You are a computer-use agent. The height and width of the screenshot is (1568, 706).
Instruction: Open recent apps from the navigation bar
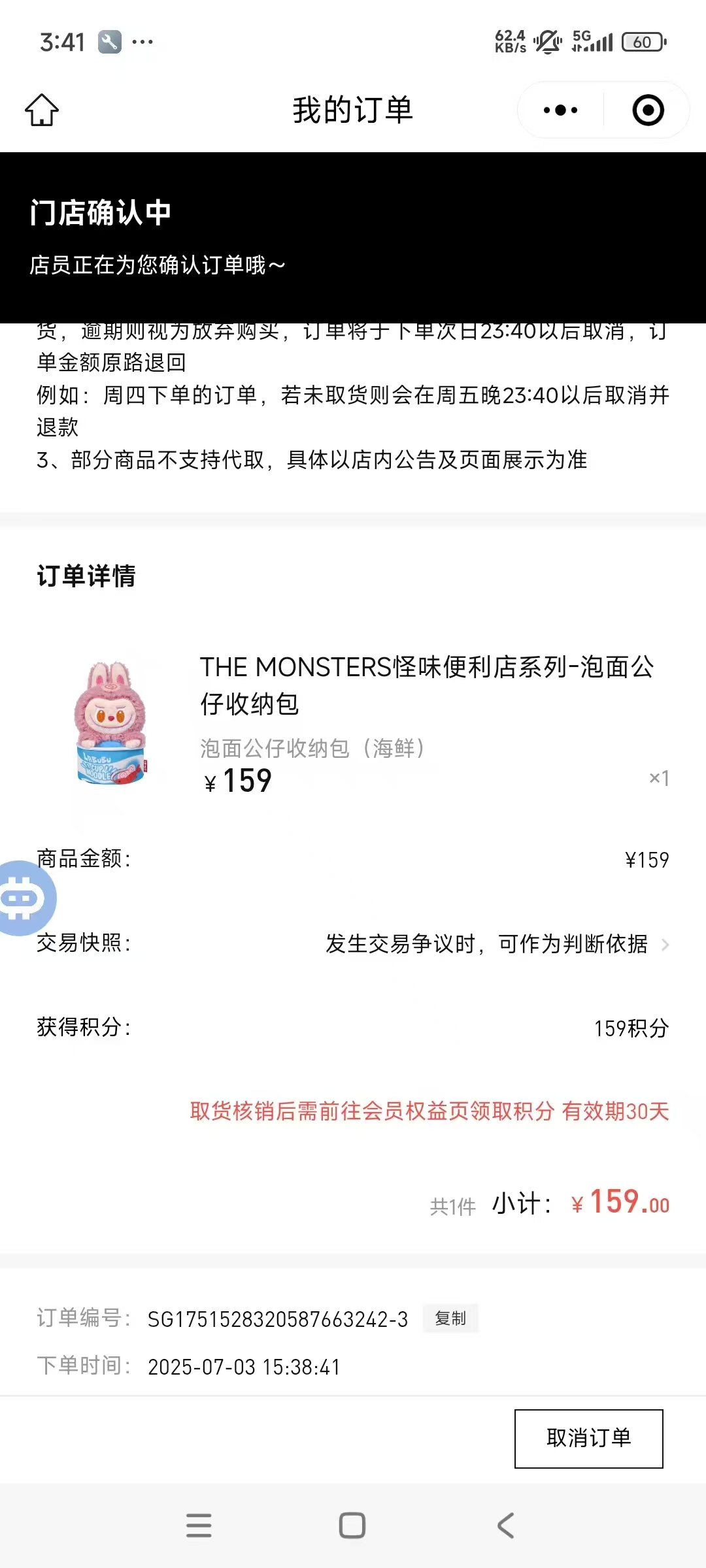point(199,1526)
